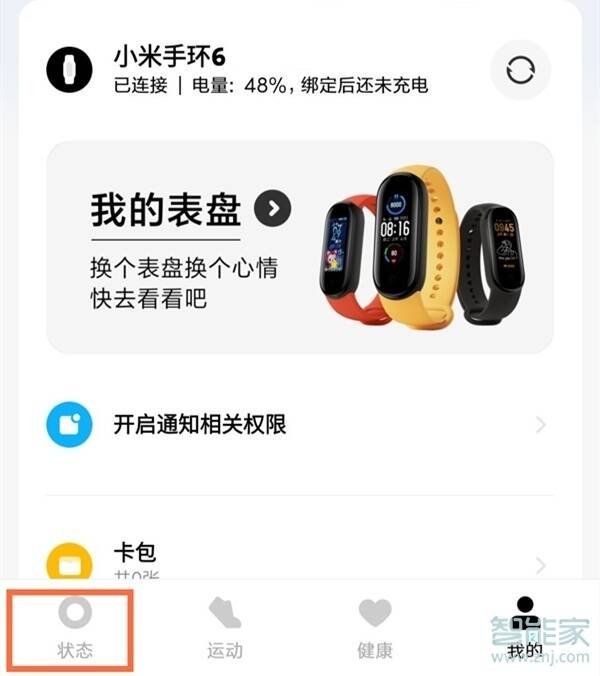600x676 pixels.
Task: Switch to the 运动 tab
Action: [225, 629]
